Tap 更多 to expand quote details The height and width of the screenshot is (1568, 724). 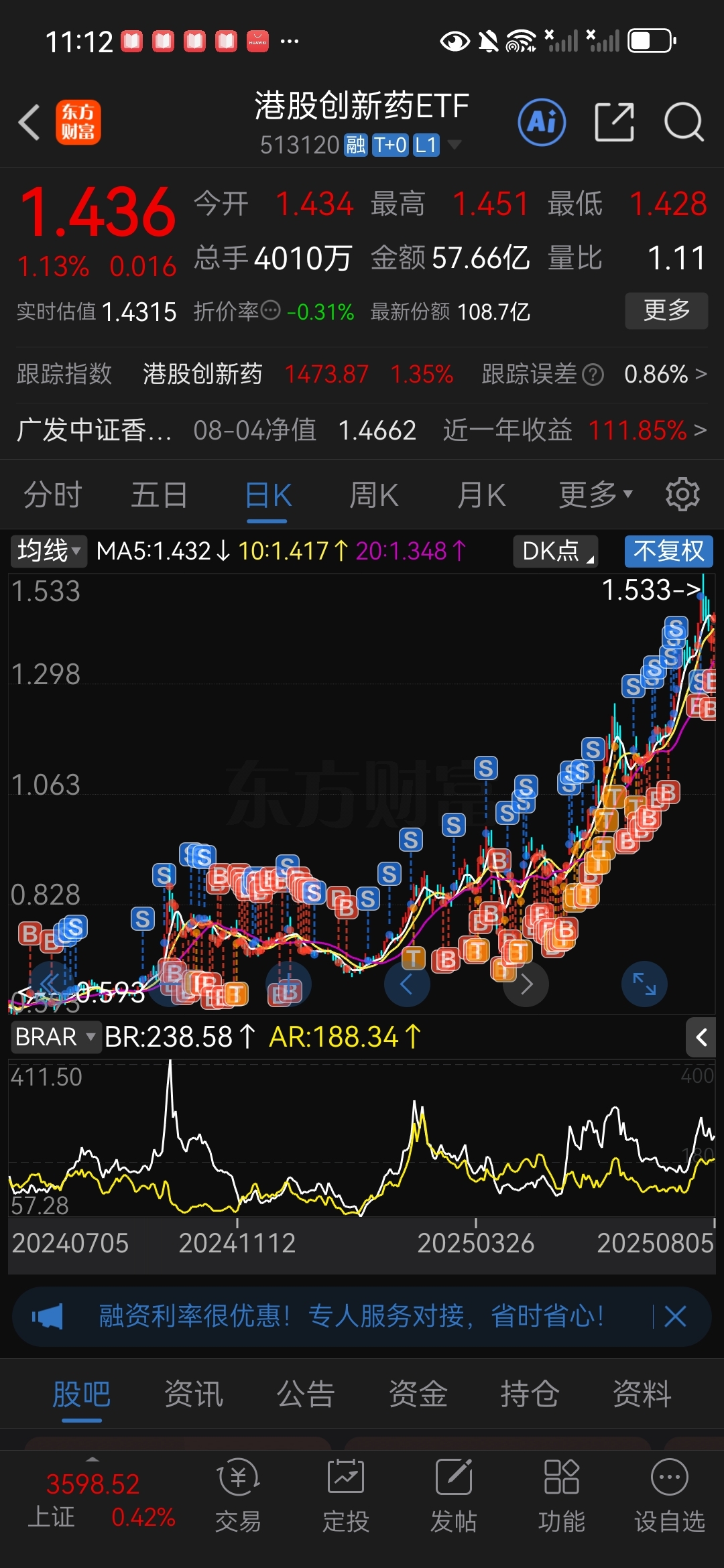click(x=666, y=310)
